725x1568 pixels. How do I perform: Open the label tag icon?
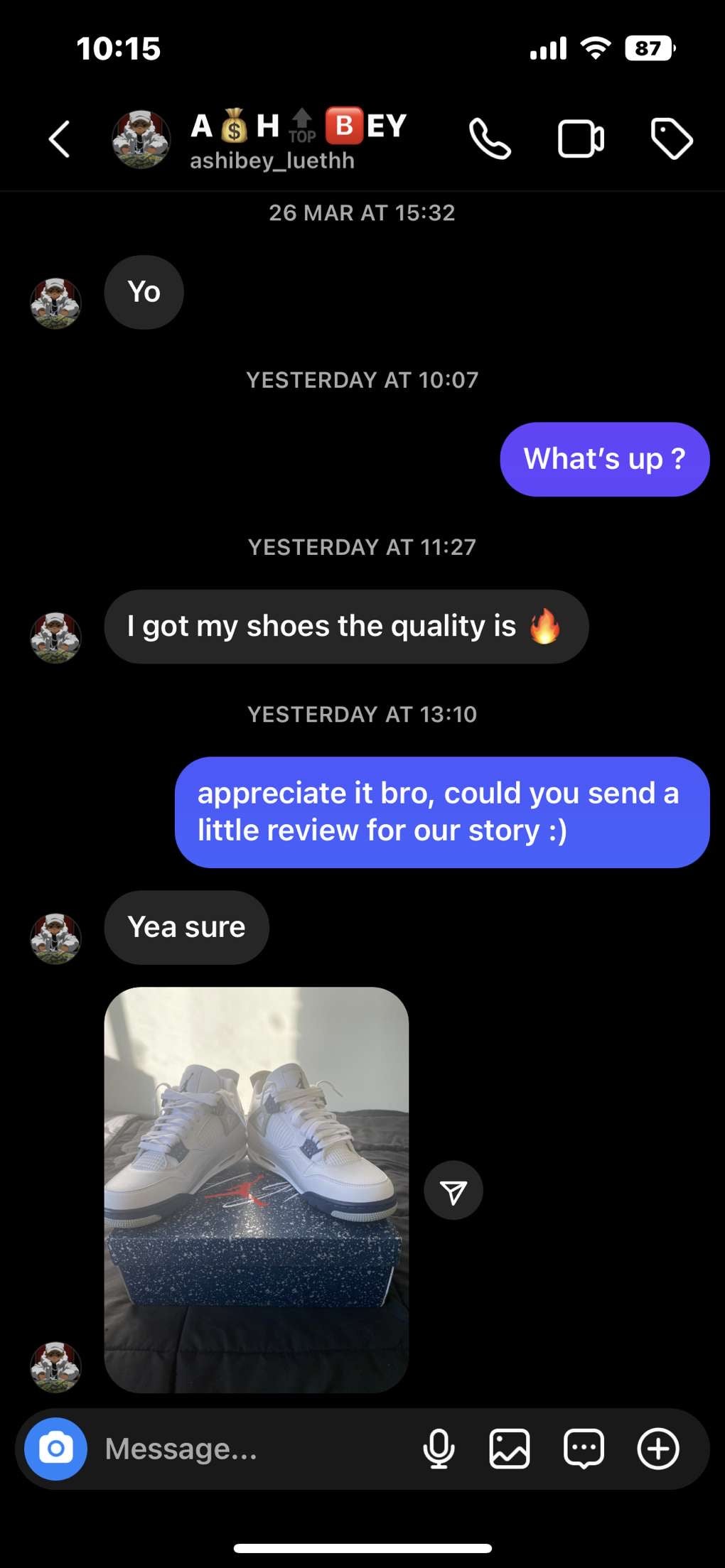pyautogui.click(x=671, y=139)
